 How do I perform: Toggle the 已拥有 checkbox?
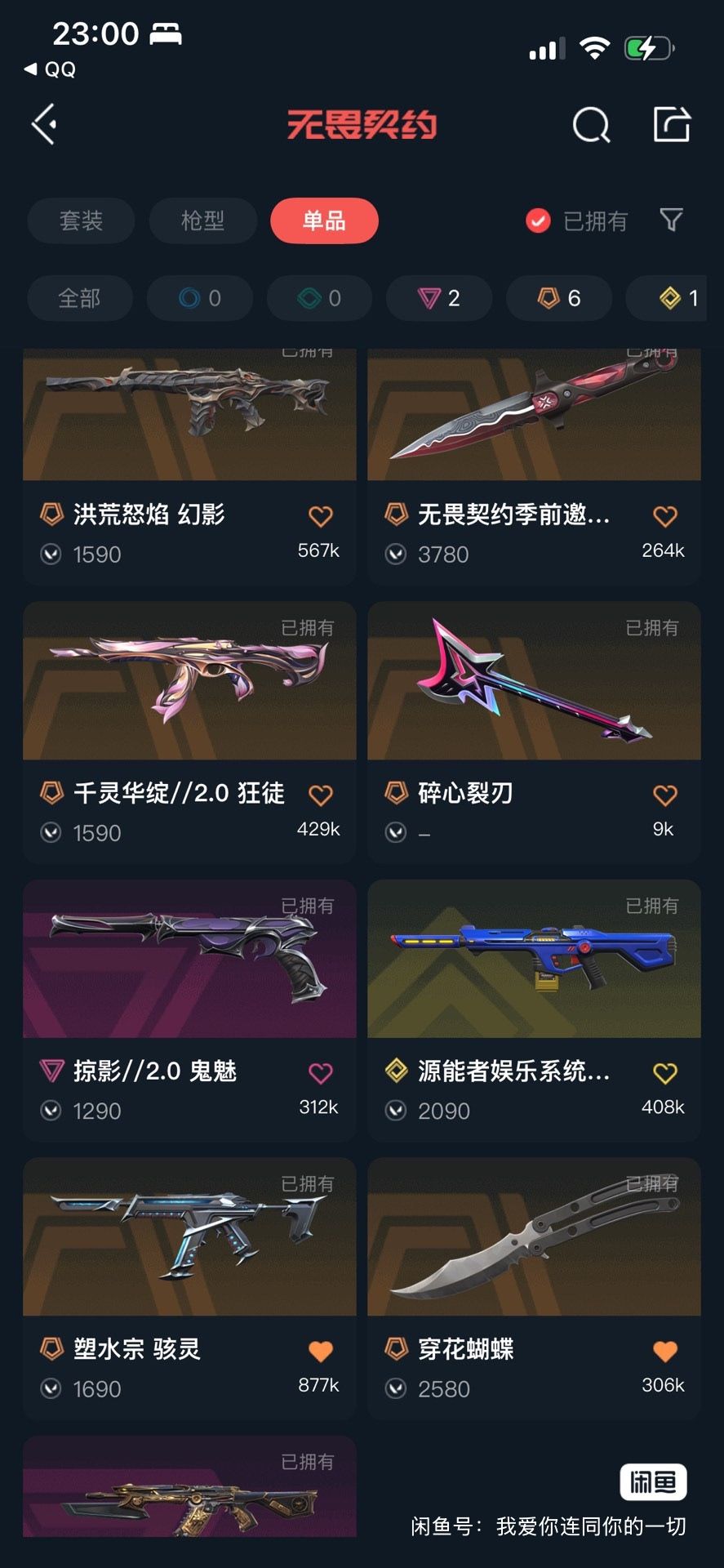[538, 220]
